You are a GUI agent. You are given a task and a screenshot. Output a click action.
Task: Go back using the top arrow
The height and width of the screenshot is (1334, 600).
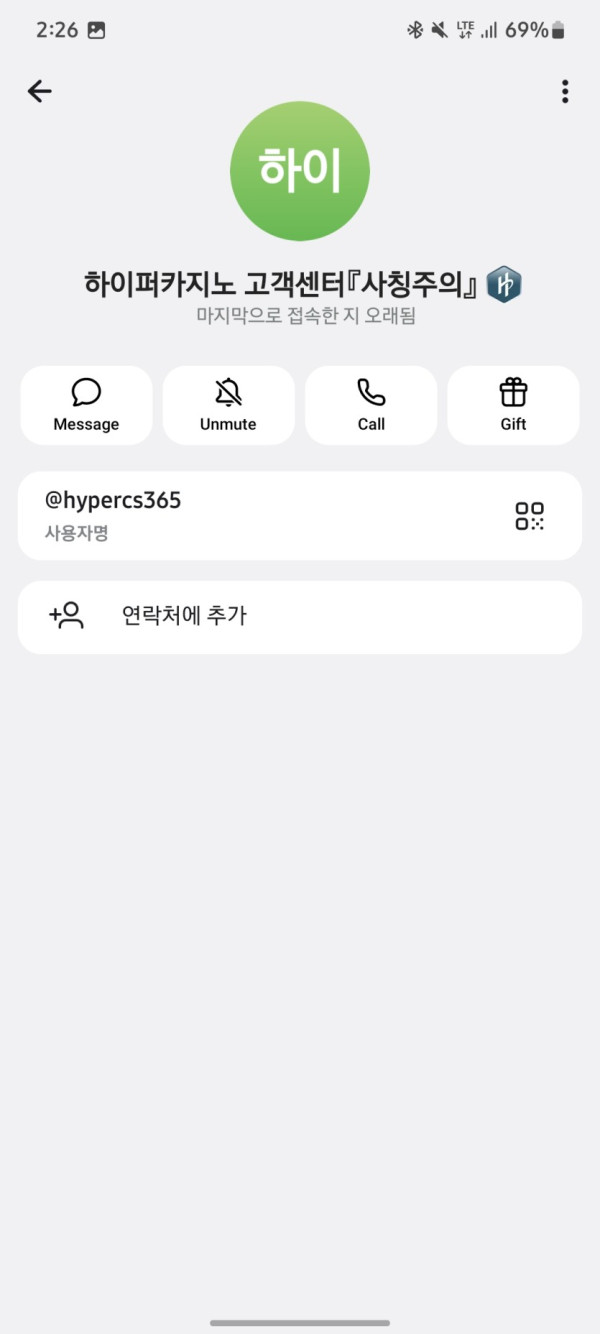point(39,92)
